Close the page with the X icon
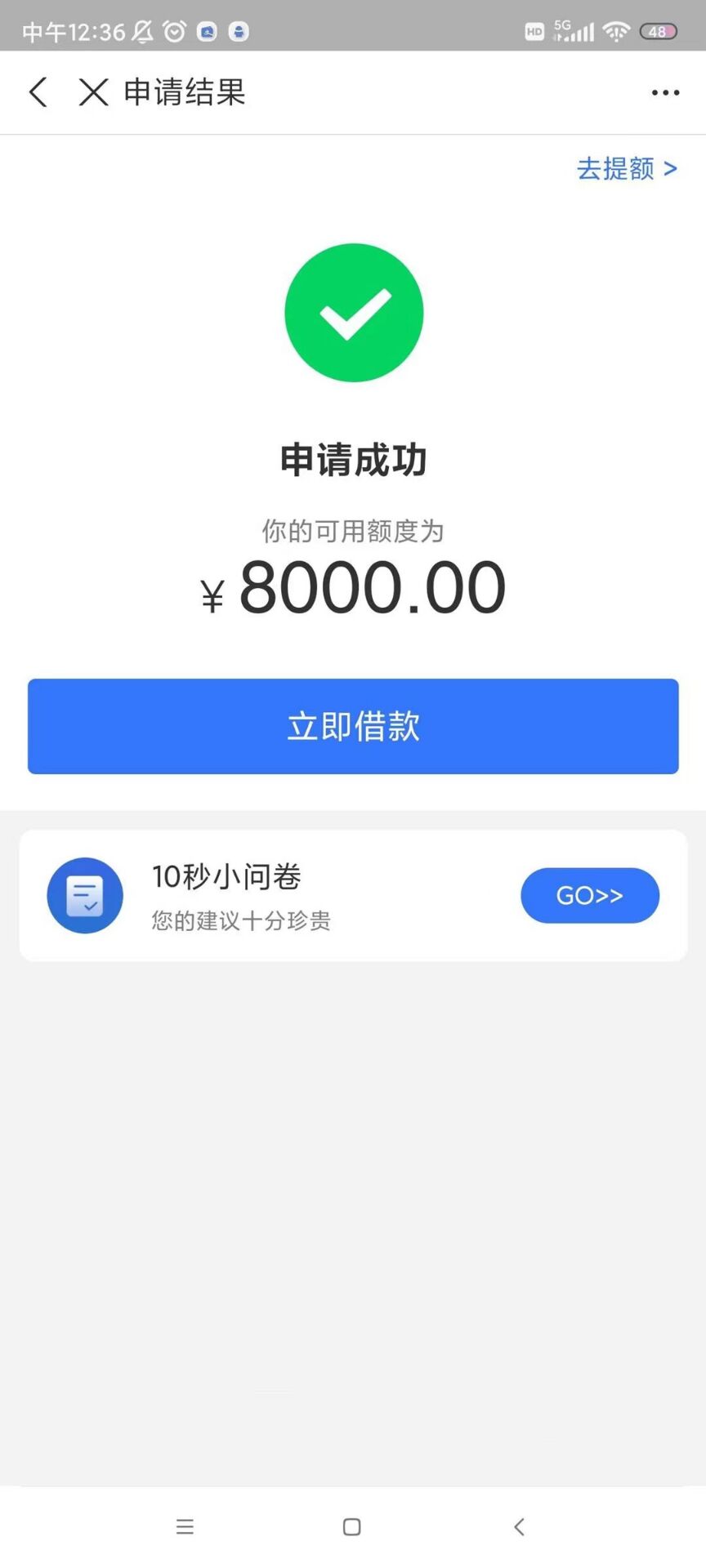 tap(93, 92)
